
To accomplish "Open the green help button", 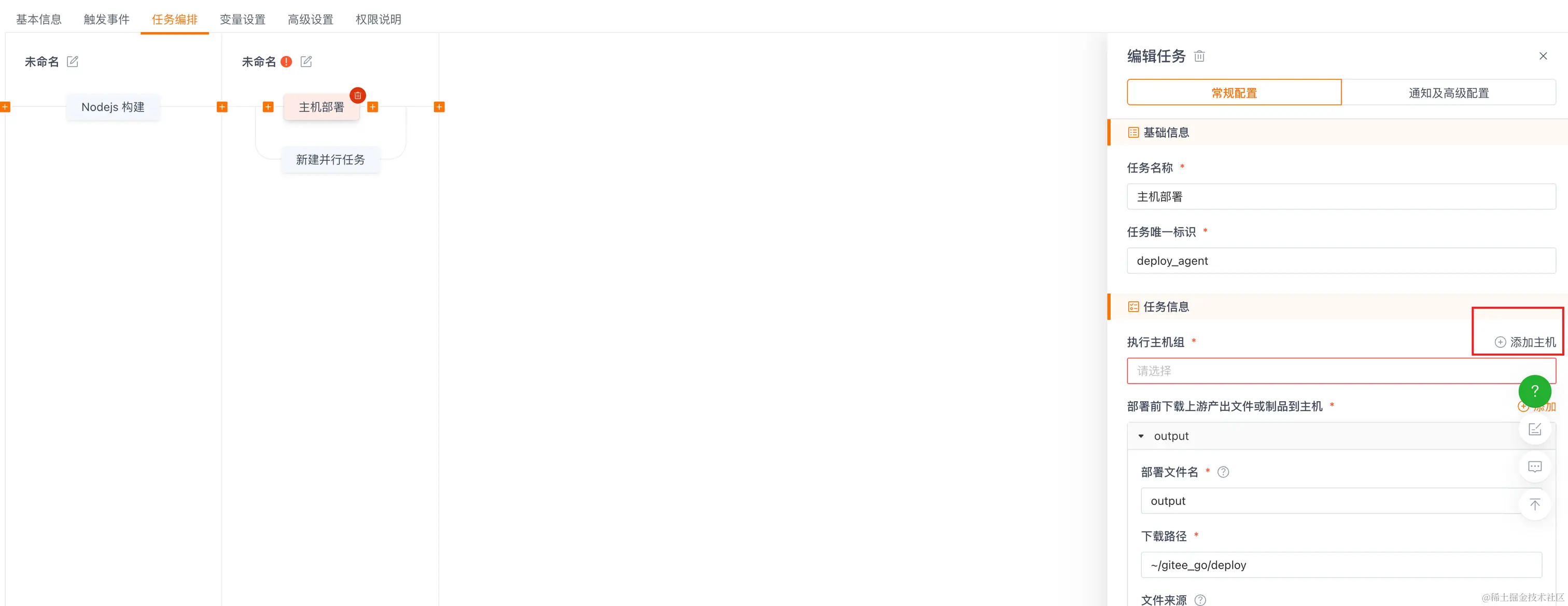I will click(1534, 391).
